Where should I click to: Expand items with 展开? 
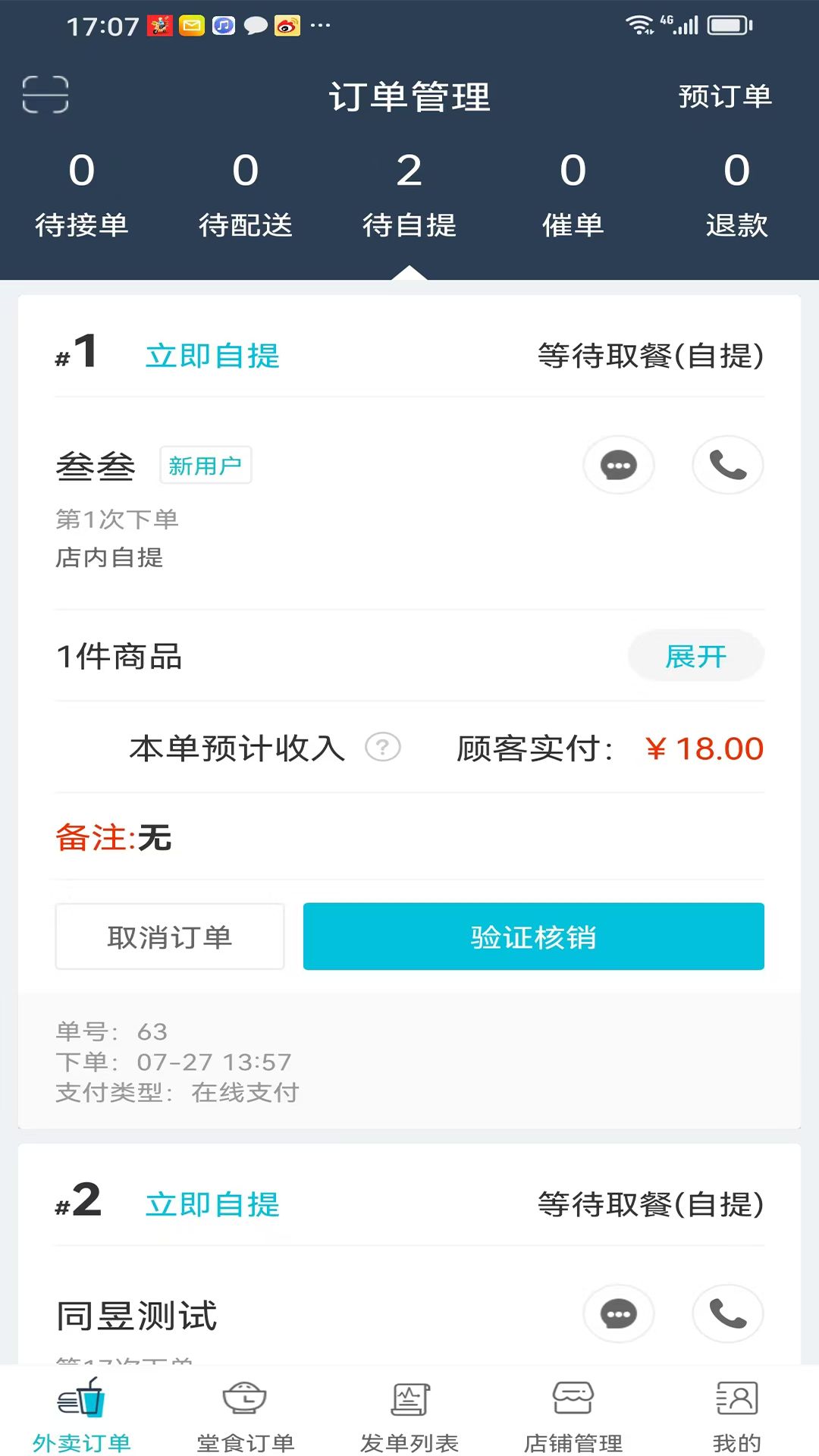pyautogui.click(x=696, y=656)
